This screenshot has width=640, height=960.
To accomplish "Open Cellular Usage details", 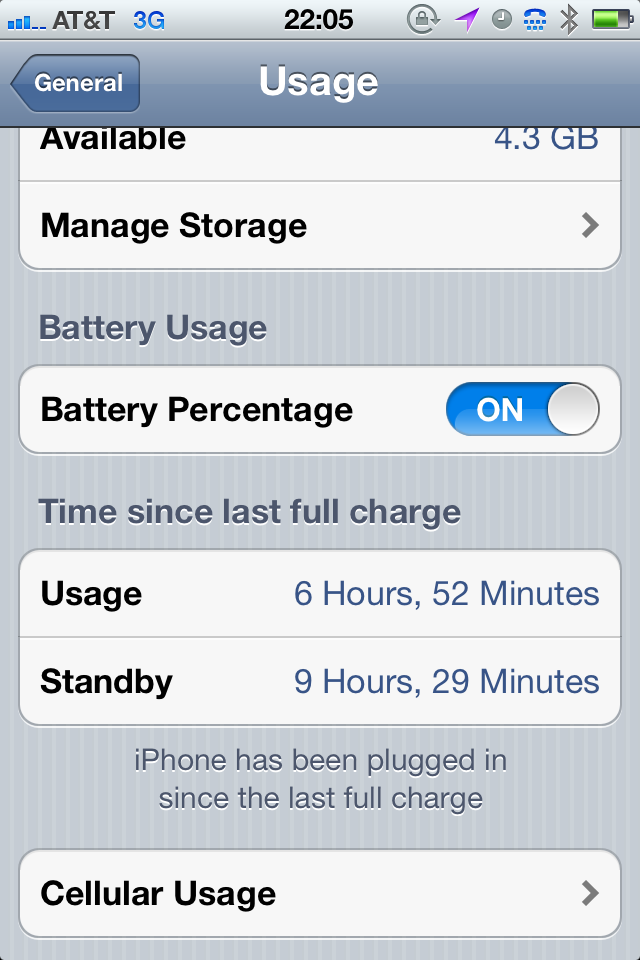I will pyautogui.click(x=320, y=893).
